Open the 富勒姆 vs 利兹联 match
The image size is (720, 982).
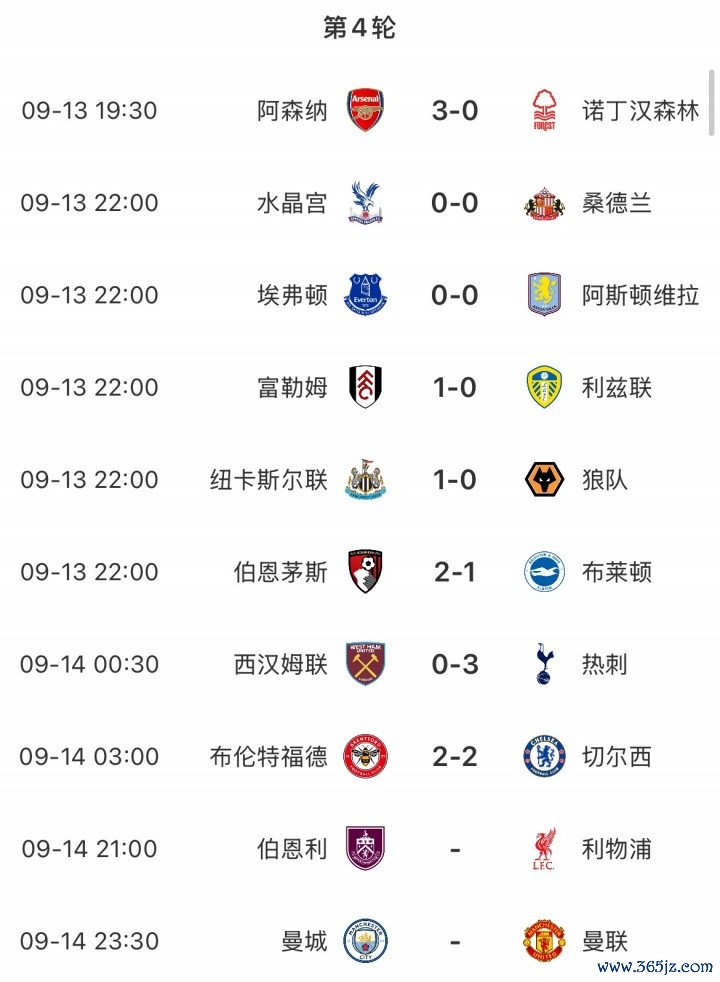(x=455, y=387)
